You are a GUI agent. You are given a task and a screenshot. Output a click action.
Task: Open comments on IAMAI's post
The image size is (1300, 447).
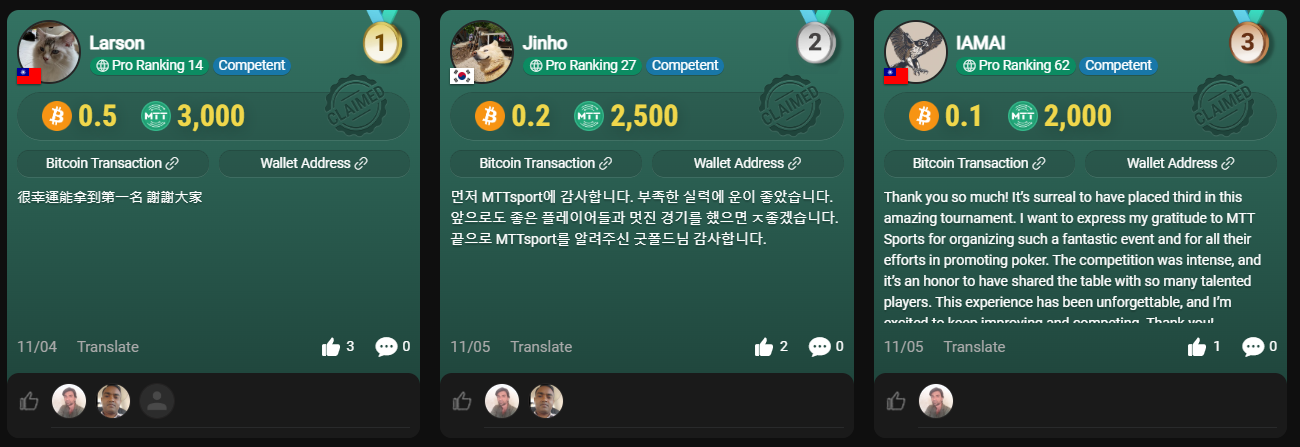coord(1253,347)
